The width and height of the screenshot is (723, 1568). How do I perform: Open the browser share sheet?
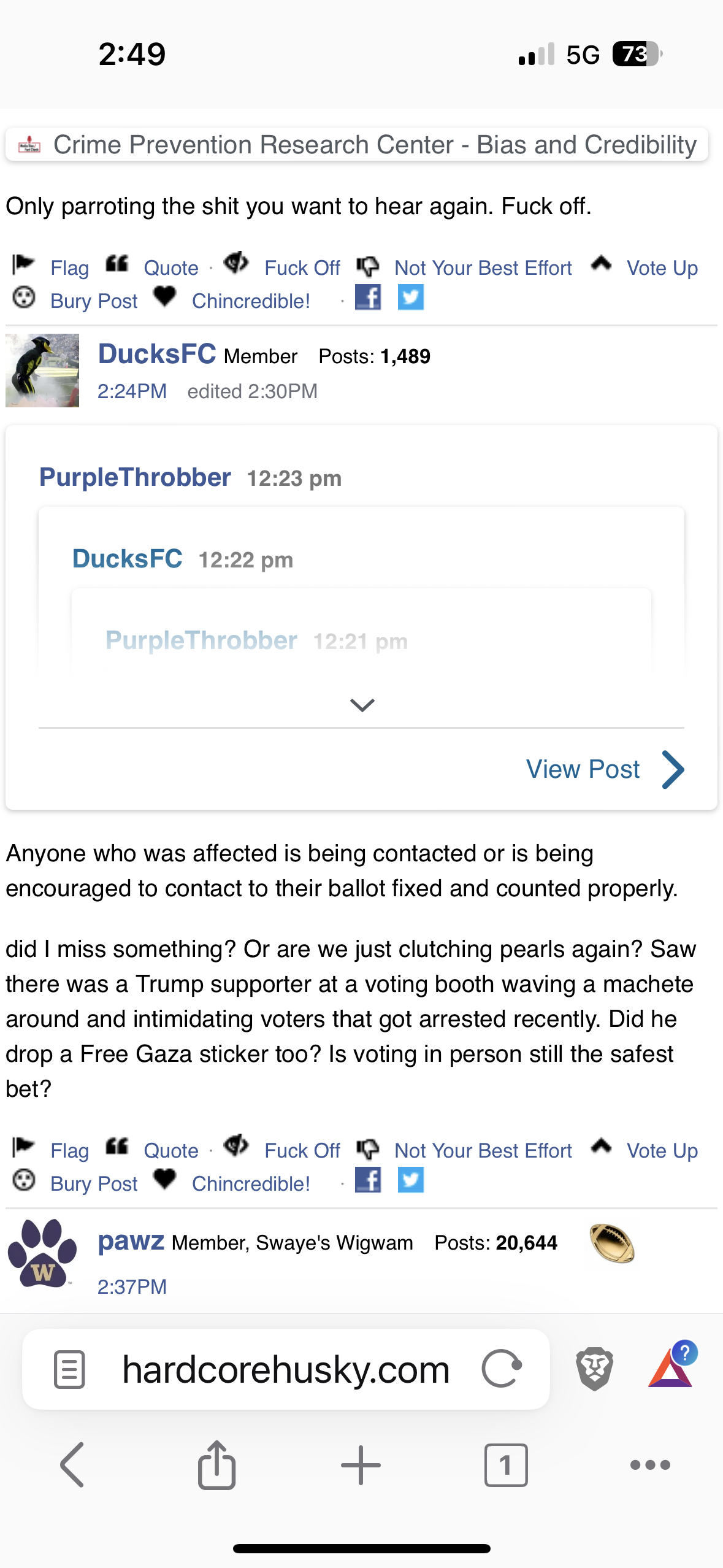[216, 1465]
